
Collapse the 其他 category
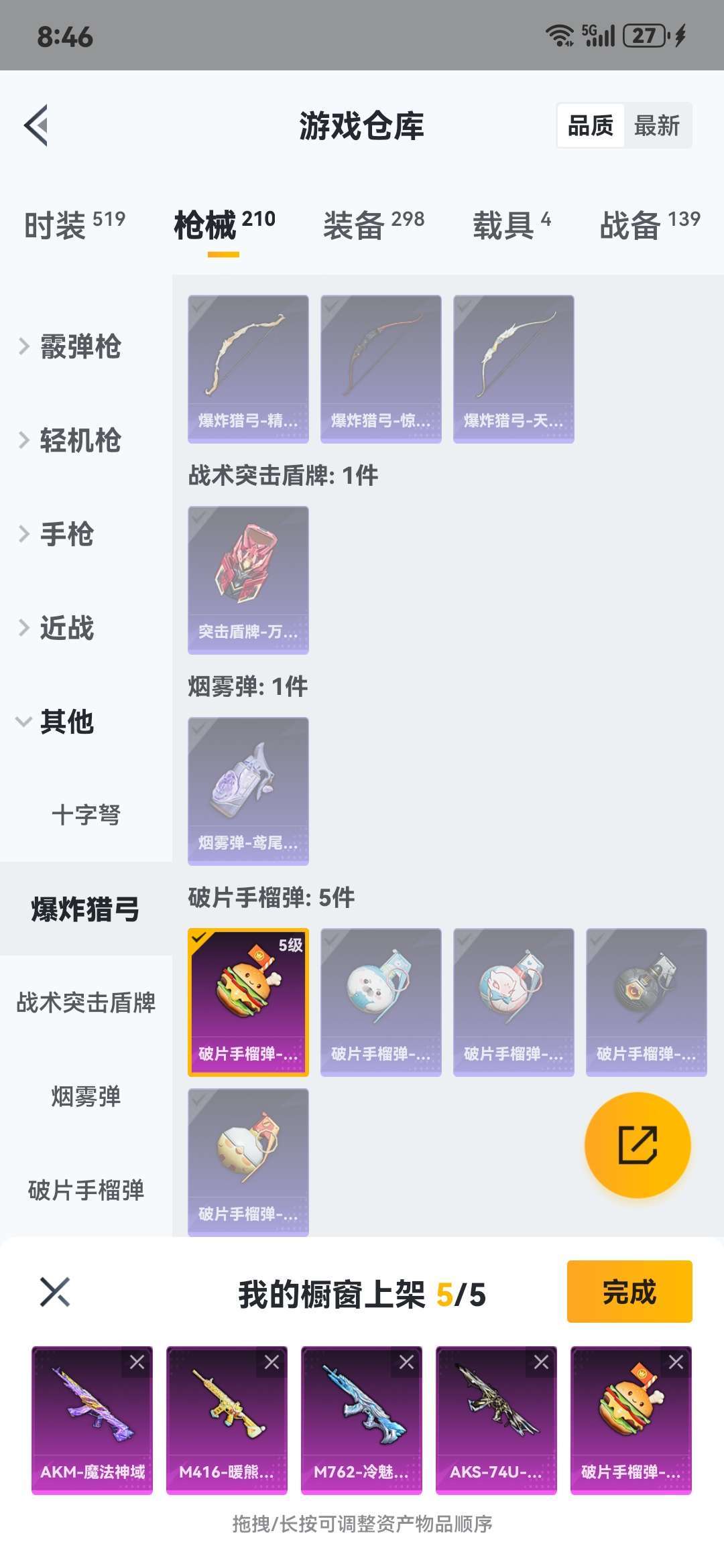tap(66, 722)
